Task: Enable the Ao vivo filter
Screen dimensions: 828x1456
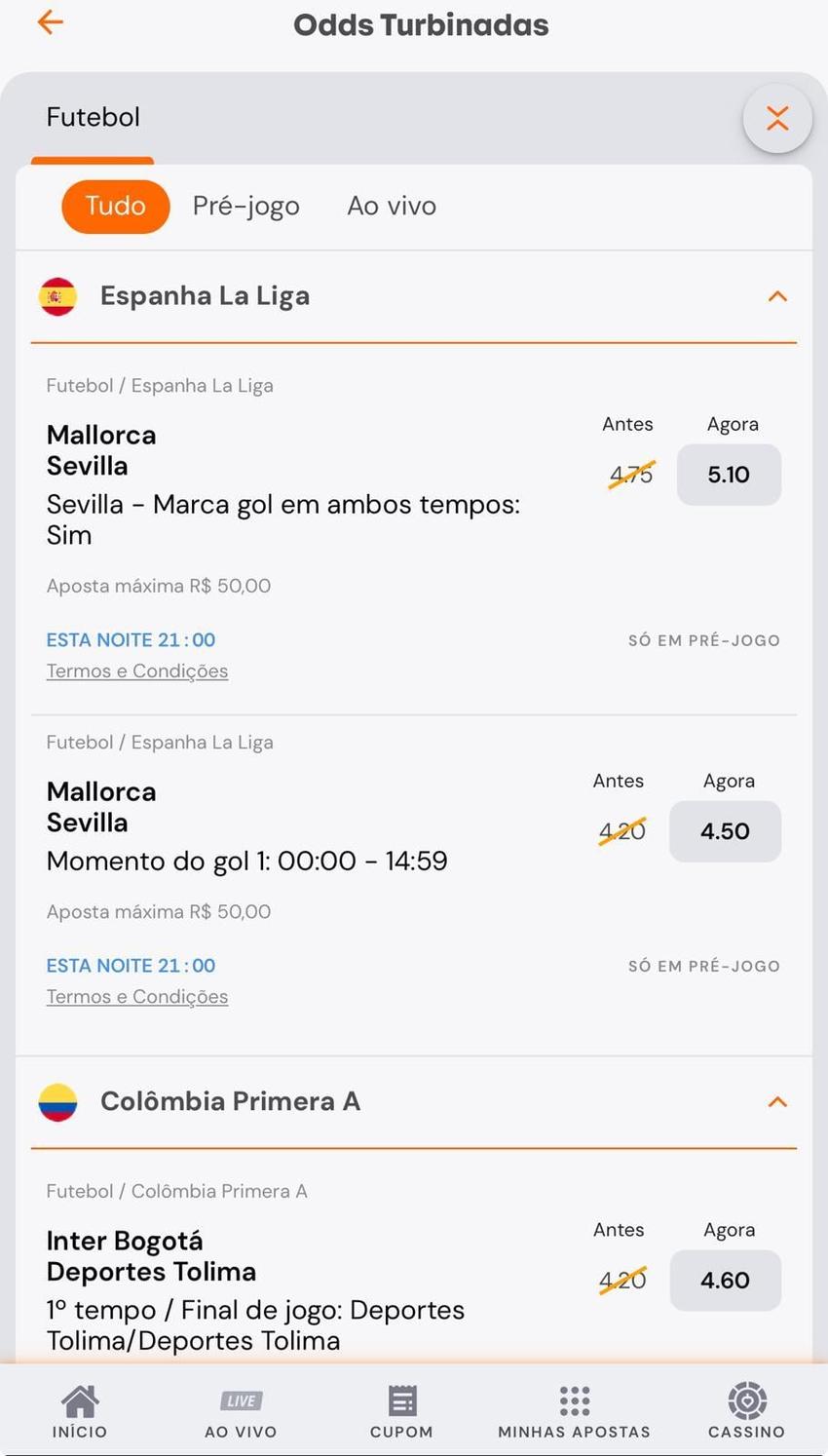Action: [391, 206]
